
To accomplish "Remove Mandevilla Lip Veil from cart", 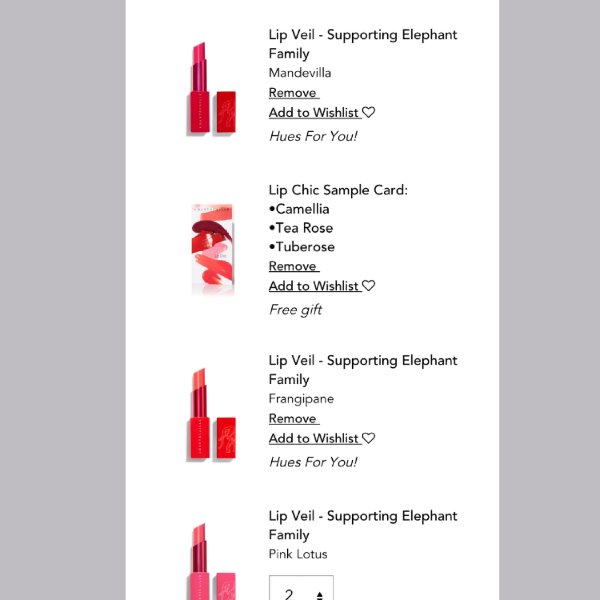I will [x=292, y=93].
